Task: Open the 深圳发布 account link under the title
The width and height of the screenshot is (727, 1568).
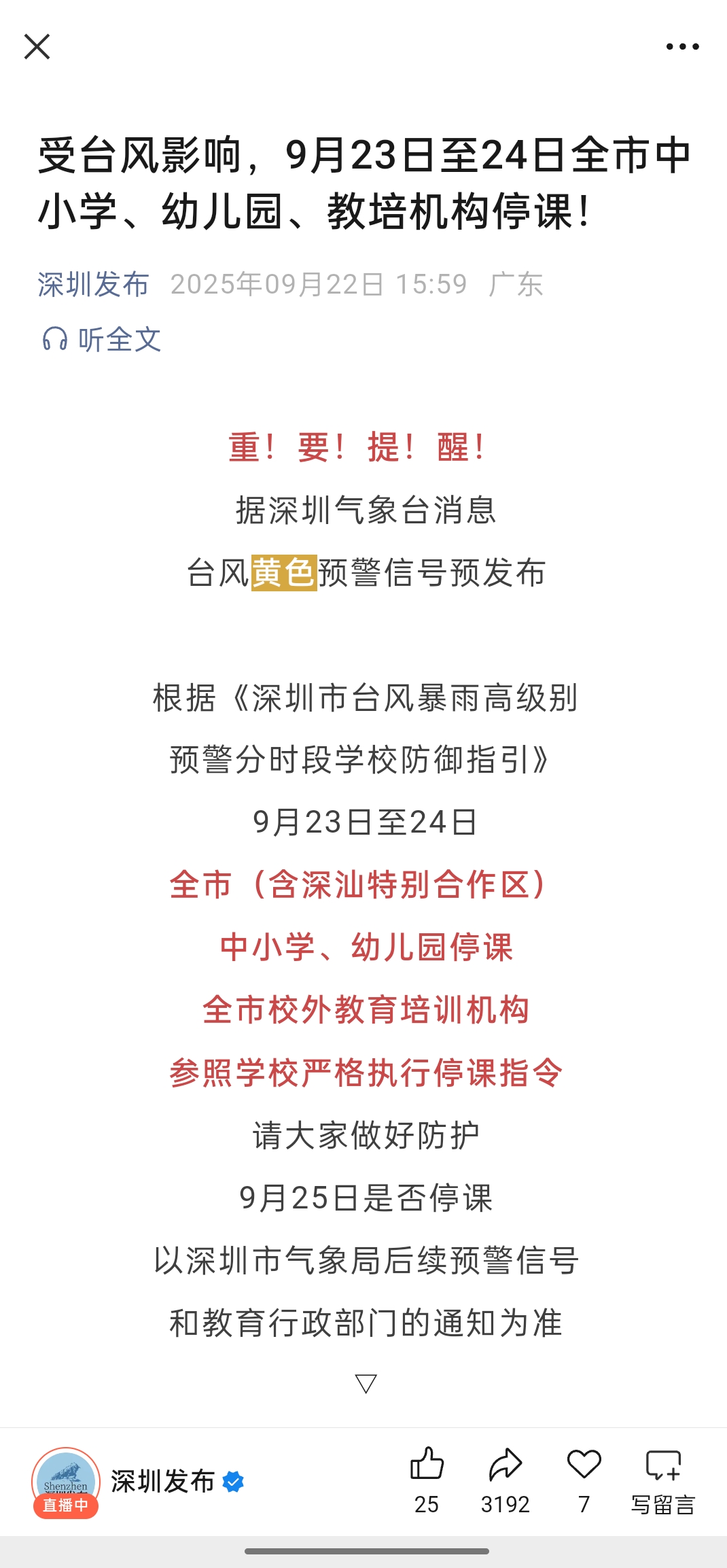Action: coord(93,284)
